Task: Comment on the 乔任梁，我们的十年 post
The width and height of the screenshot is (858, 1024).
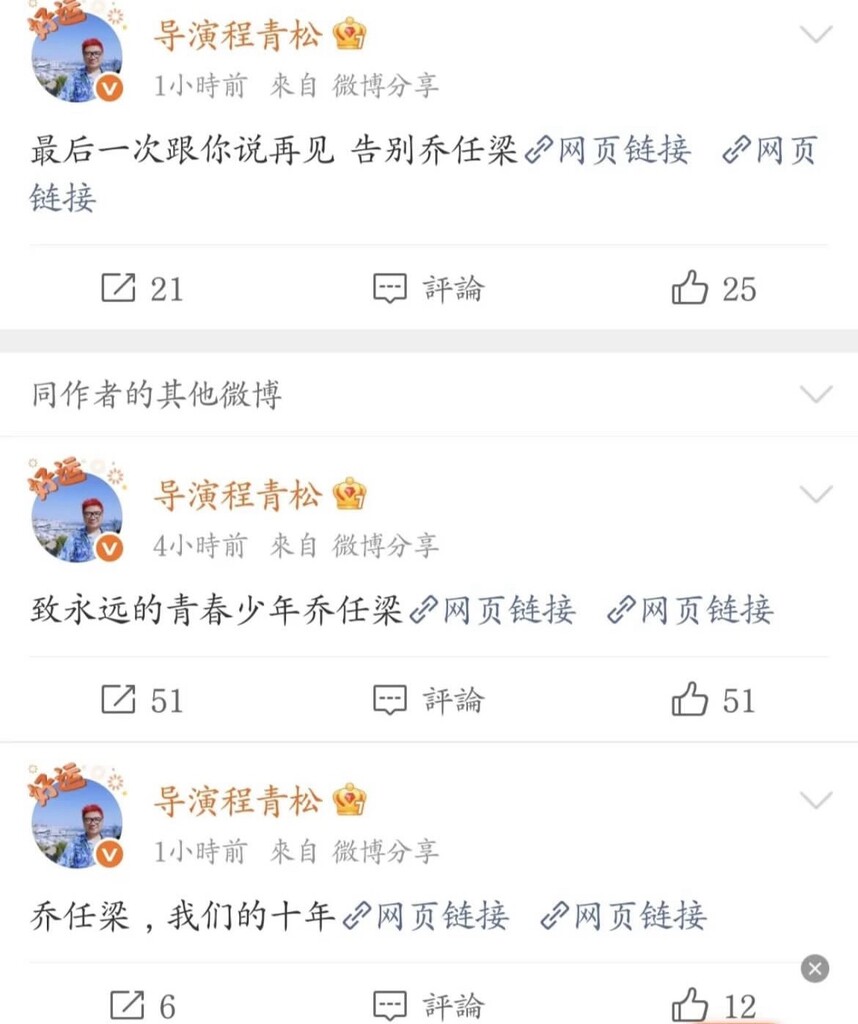Action: click(x=429, y=1005)
